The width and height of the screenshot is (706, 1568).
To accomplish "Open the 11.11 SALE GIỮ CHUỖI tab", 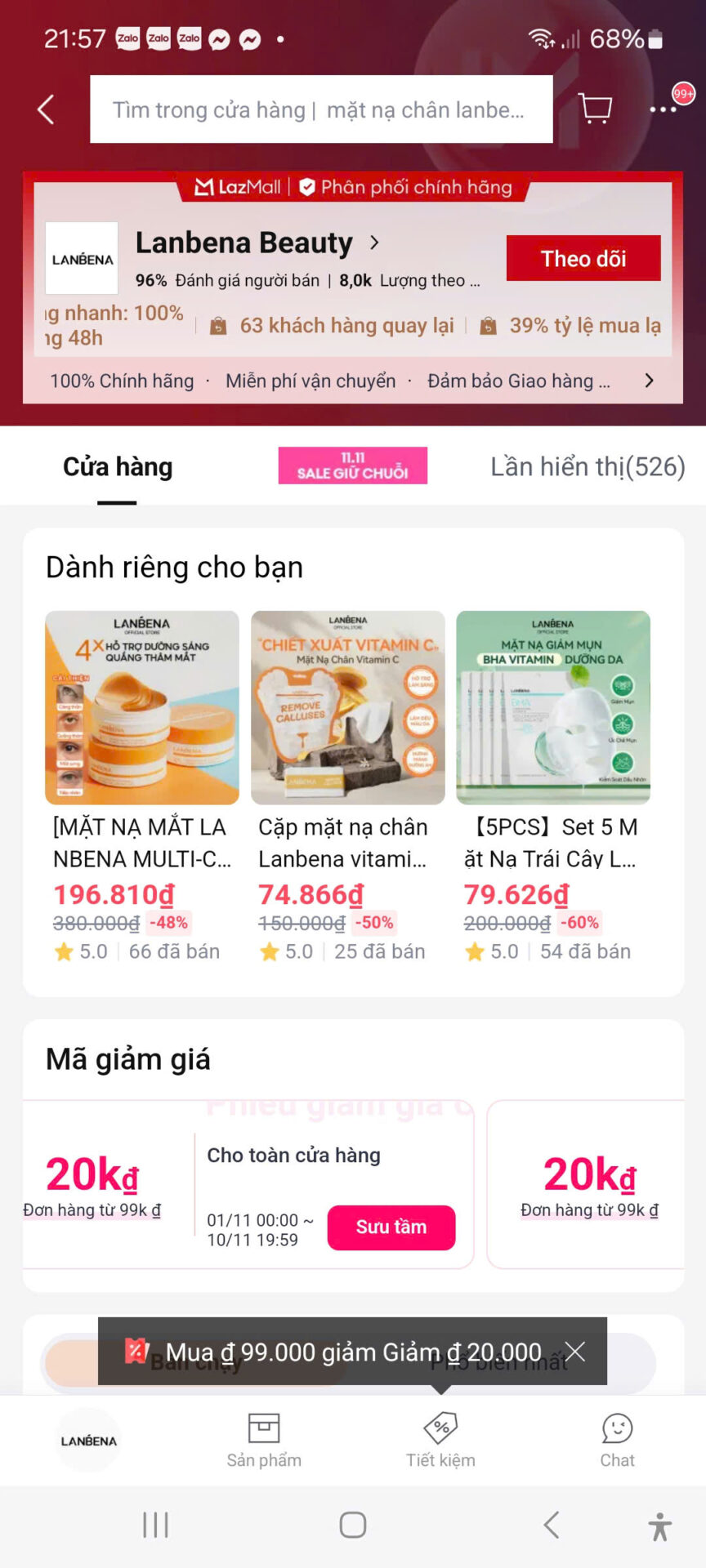I will pos(352,465).
